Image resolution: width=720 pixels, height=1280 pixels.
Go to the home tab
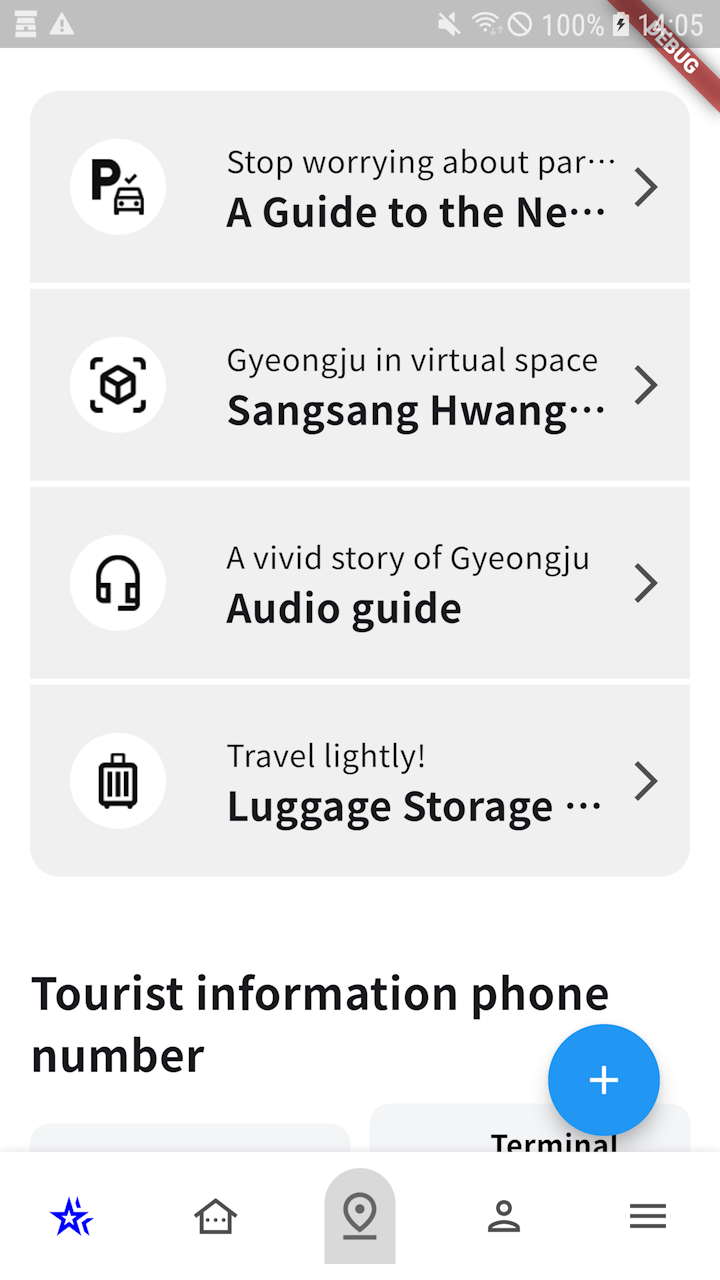click(x=216, y=1216)
